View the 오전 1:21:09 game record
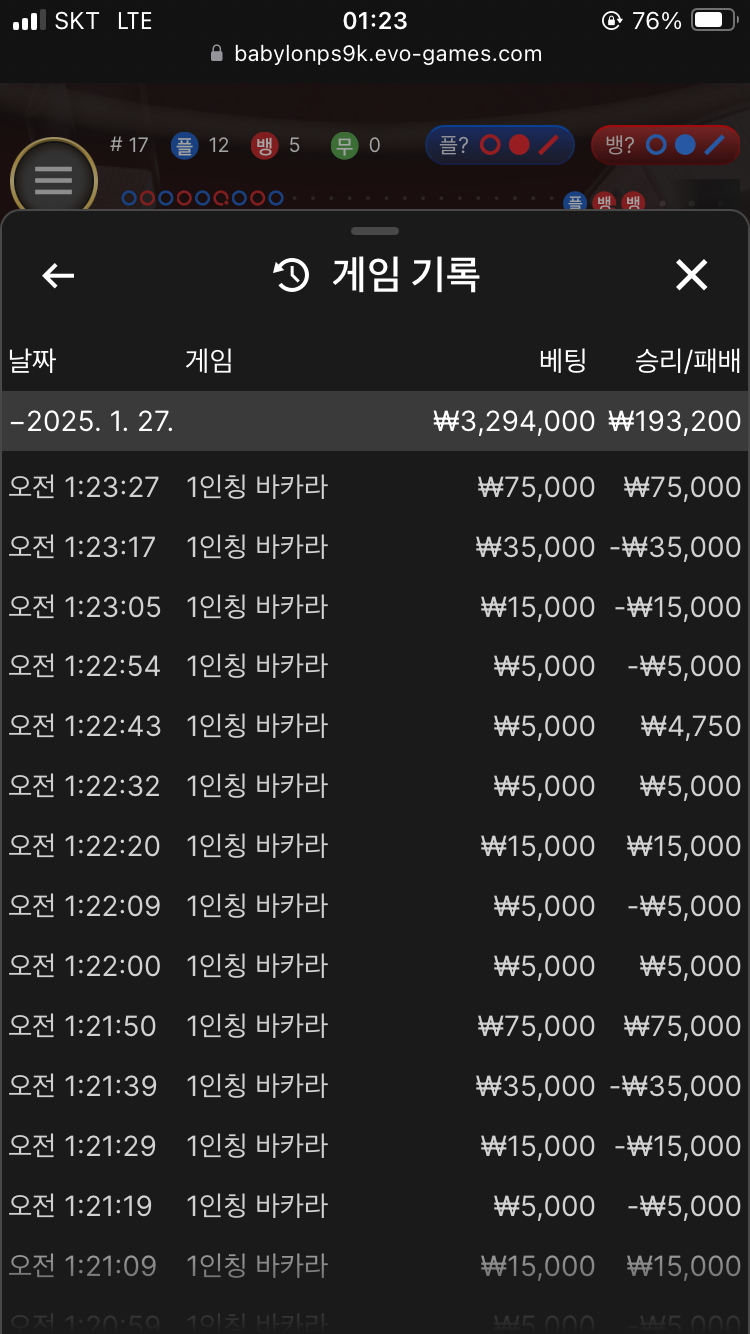This screenshot has height=1334, width=750. click(375, 1266)
